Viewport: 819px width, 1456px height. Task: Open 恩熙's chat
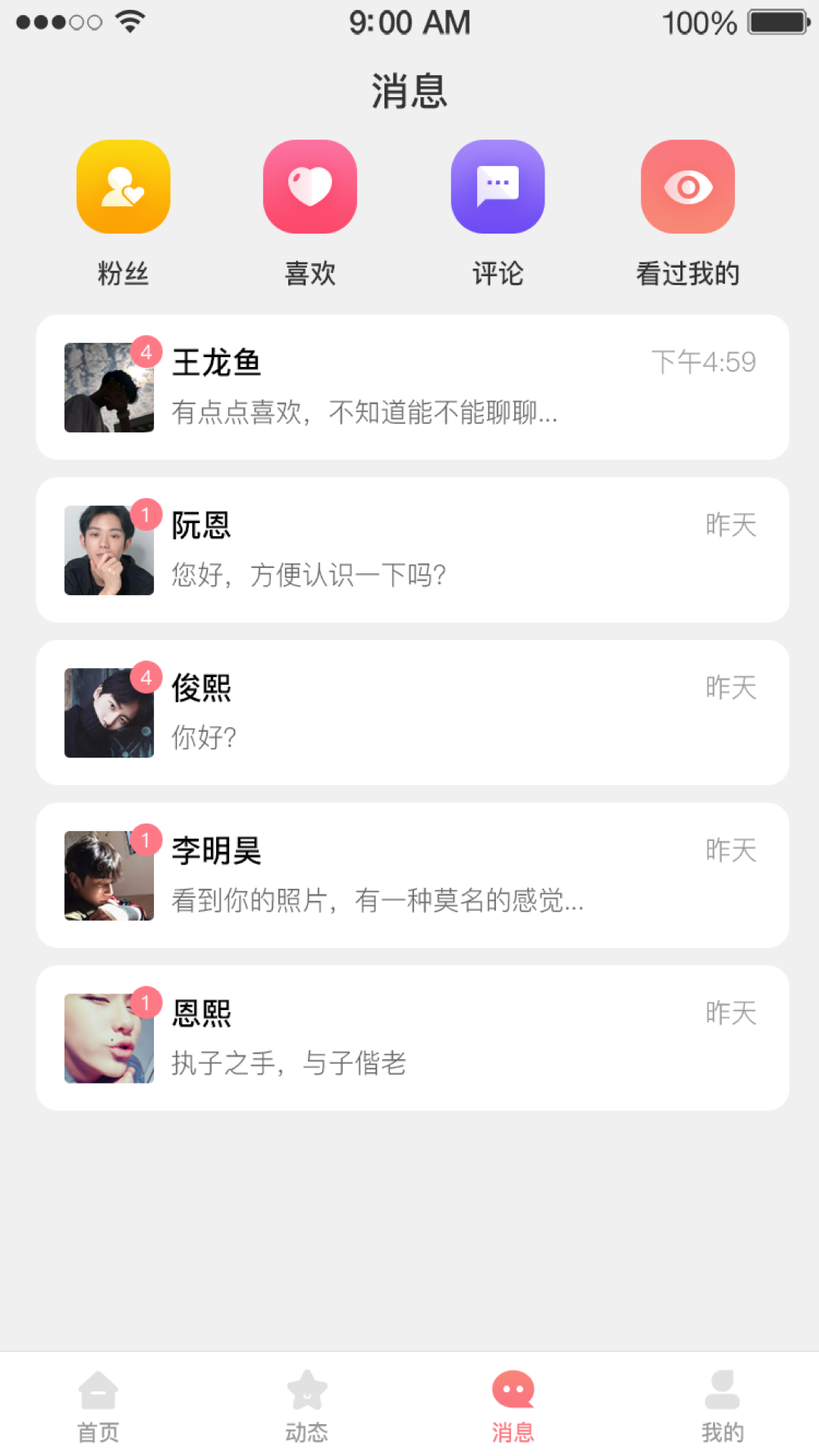tap(409, 1037)
